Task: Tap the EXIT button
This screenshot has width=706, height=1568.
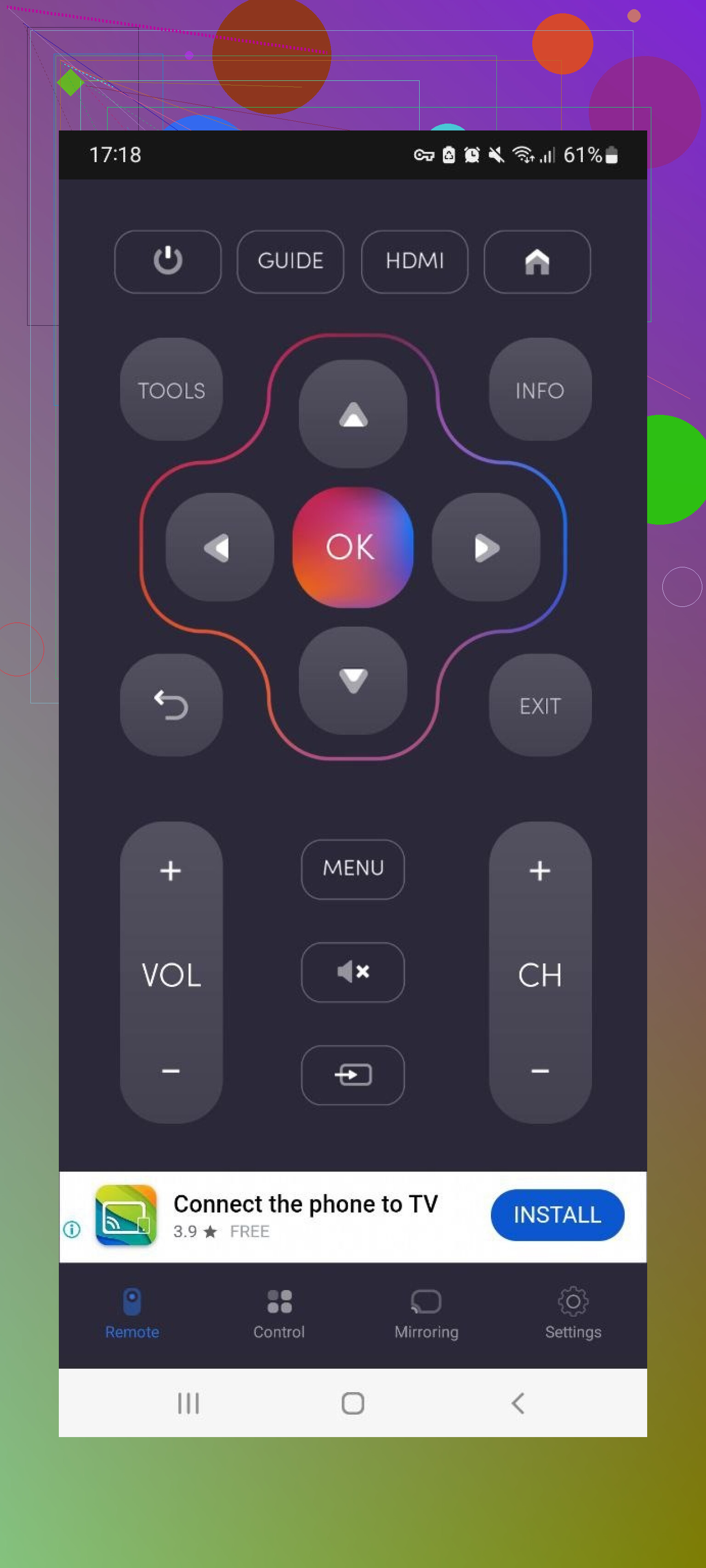Action: pos(540,705)
